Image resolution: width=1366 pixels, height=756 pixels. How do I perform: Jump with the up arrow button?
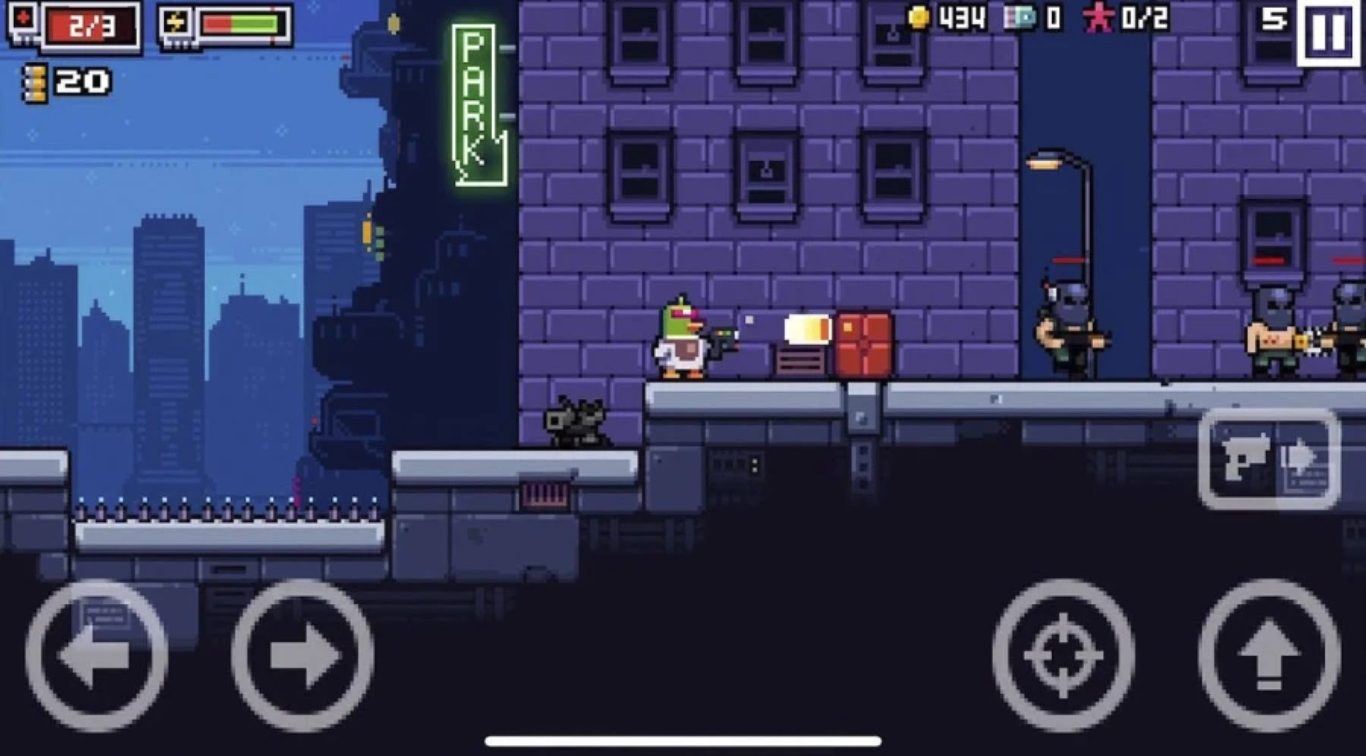(x=1269, y=656)
